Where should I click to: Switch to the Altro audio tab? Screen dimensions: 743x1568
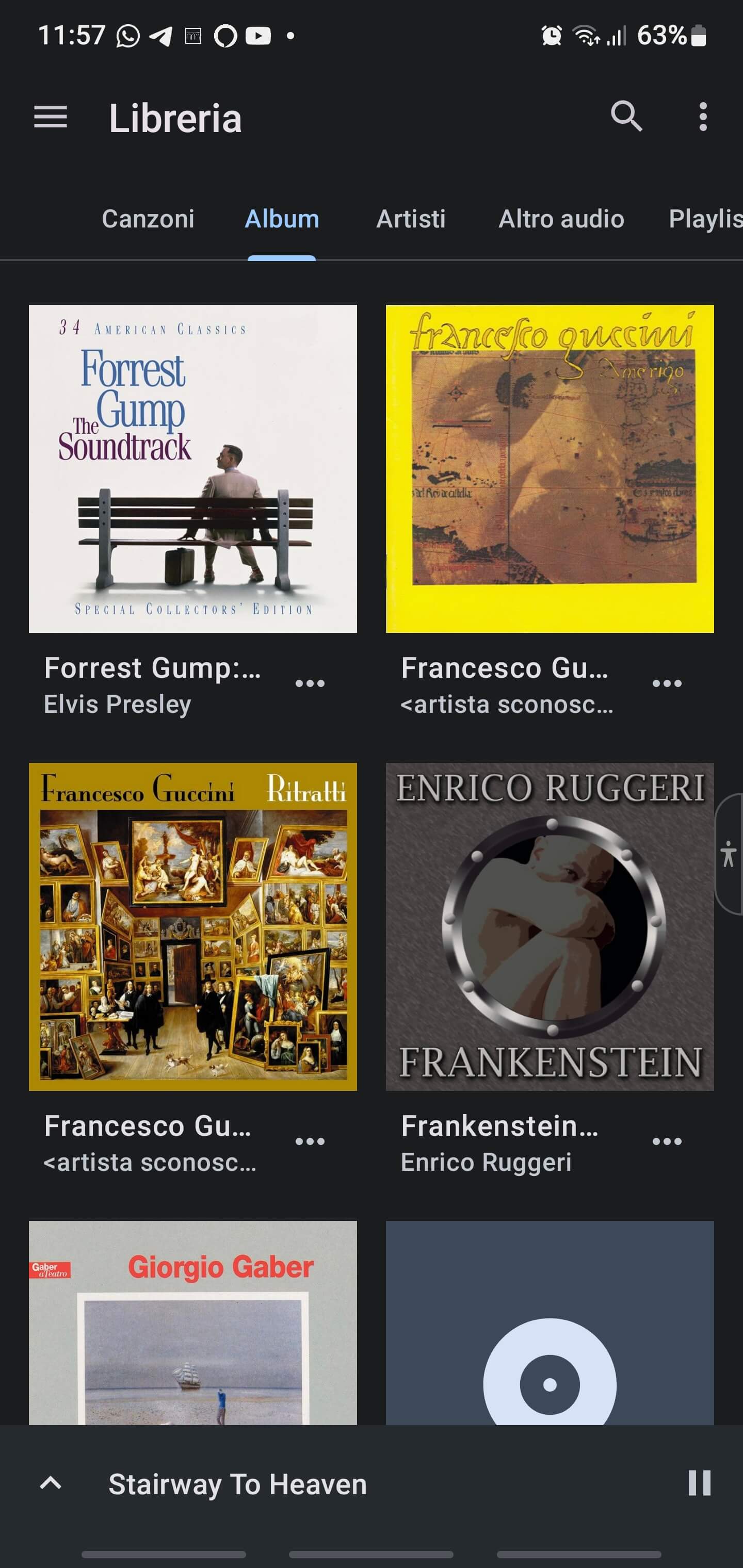tap(561, 219)
